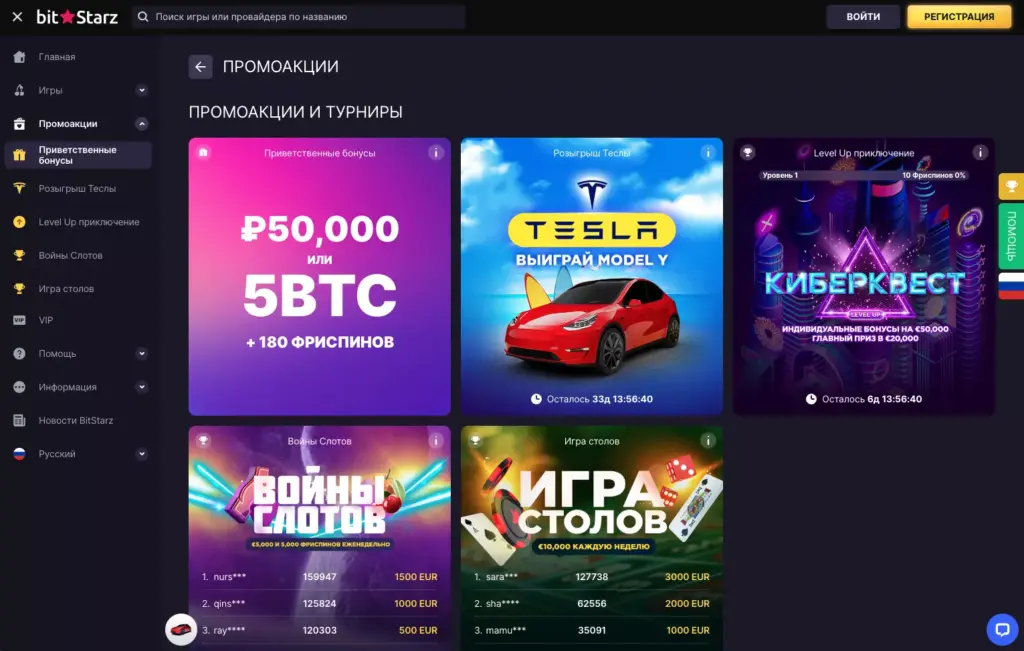Open the ₽50,000 welcome bonus card
Screen dimensions: 1024x651
point(319,285)
